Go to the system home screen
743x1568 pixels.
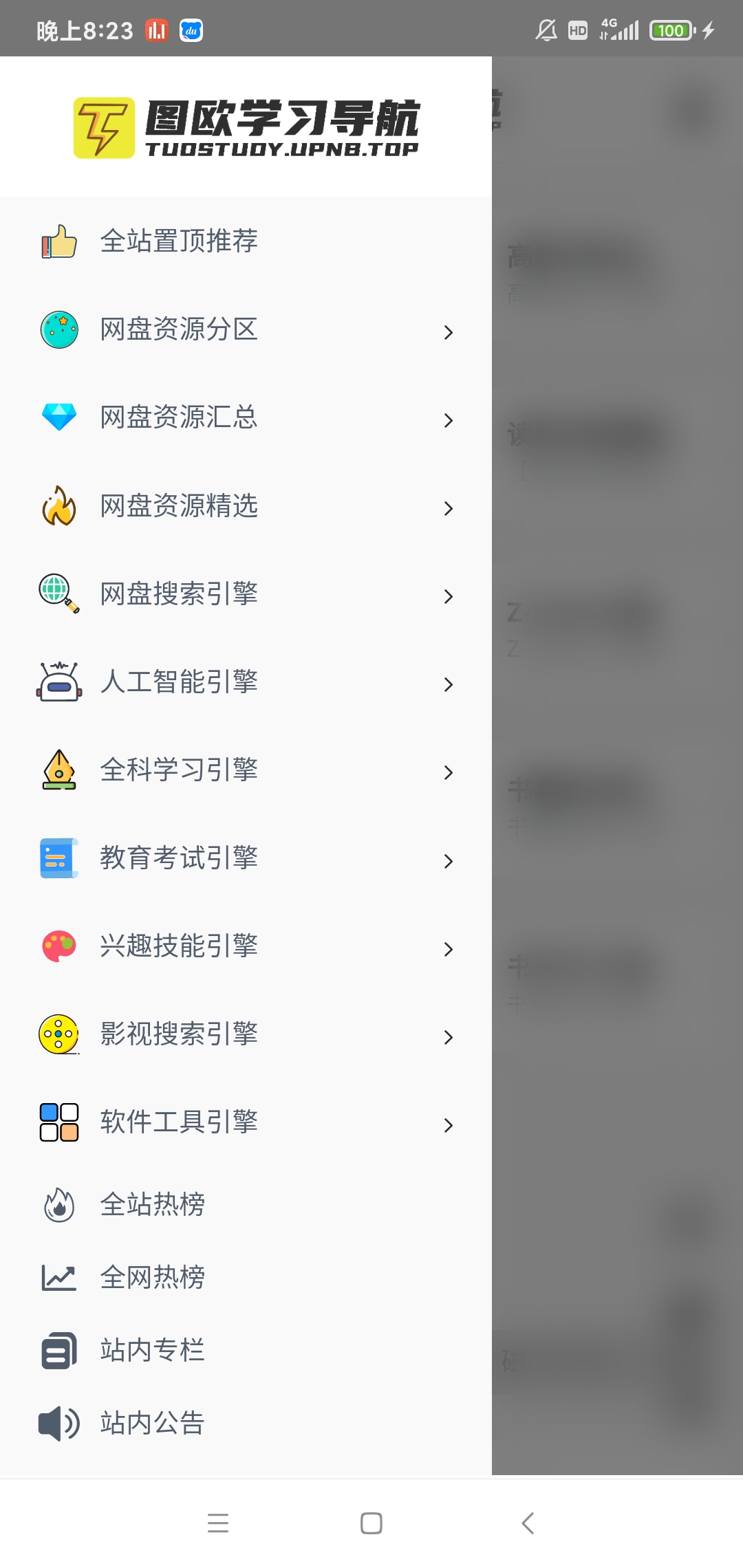(x=371, y=1523)
